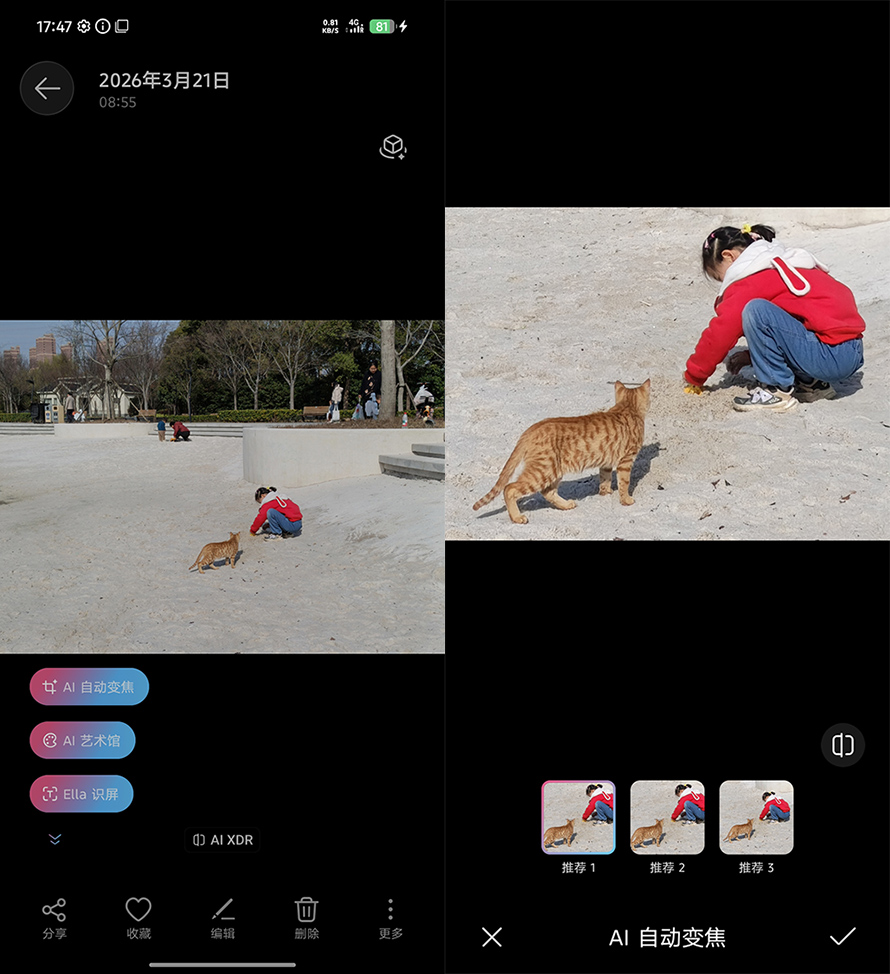Open the 编辑 editor
Image resolution: width=890 pixels, height=974 pixels.
[222, 918]
